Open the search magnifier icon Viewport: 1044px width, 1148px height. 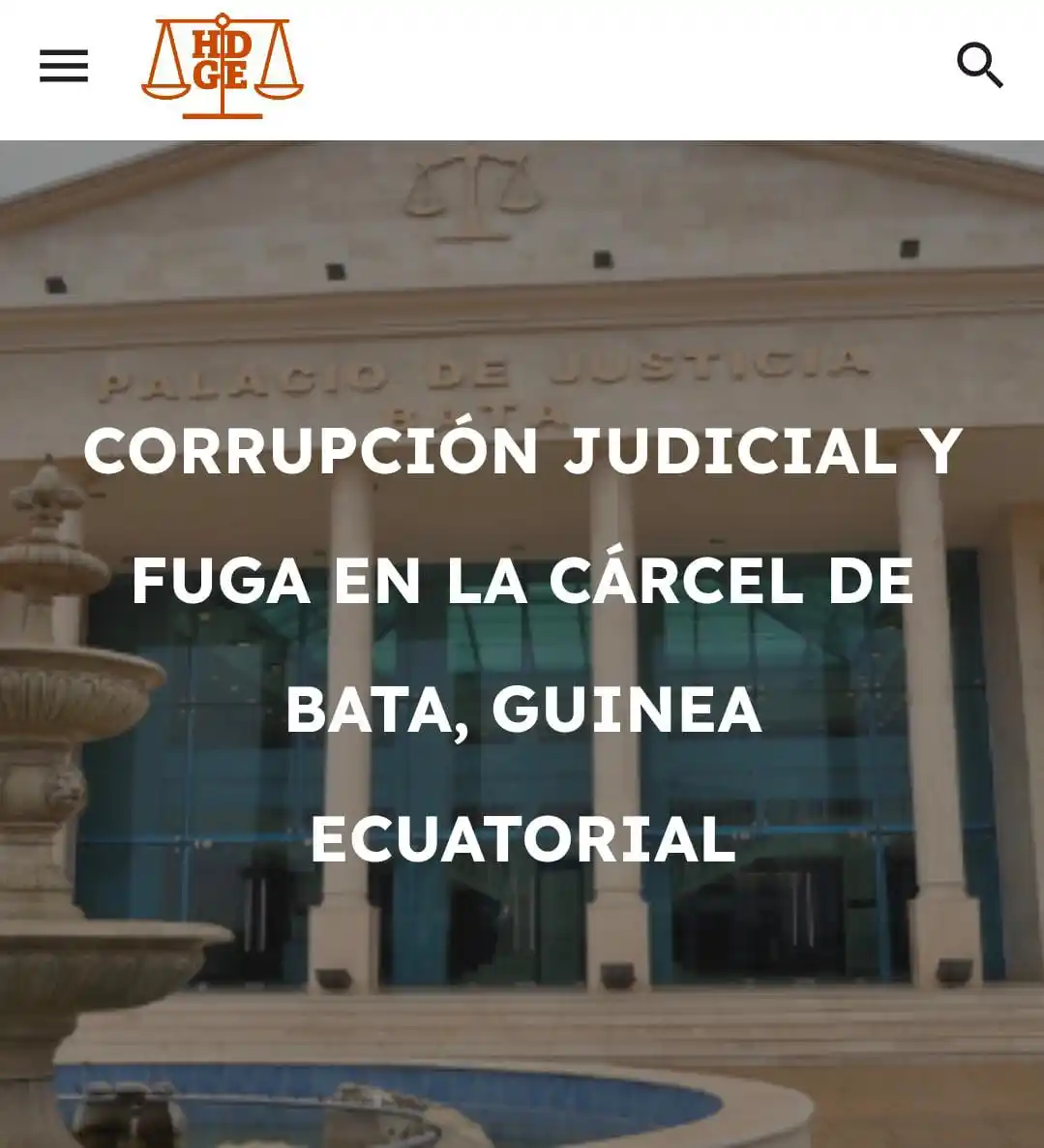point(979,66)
